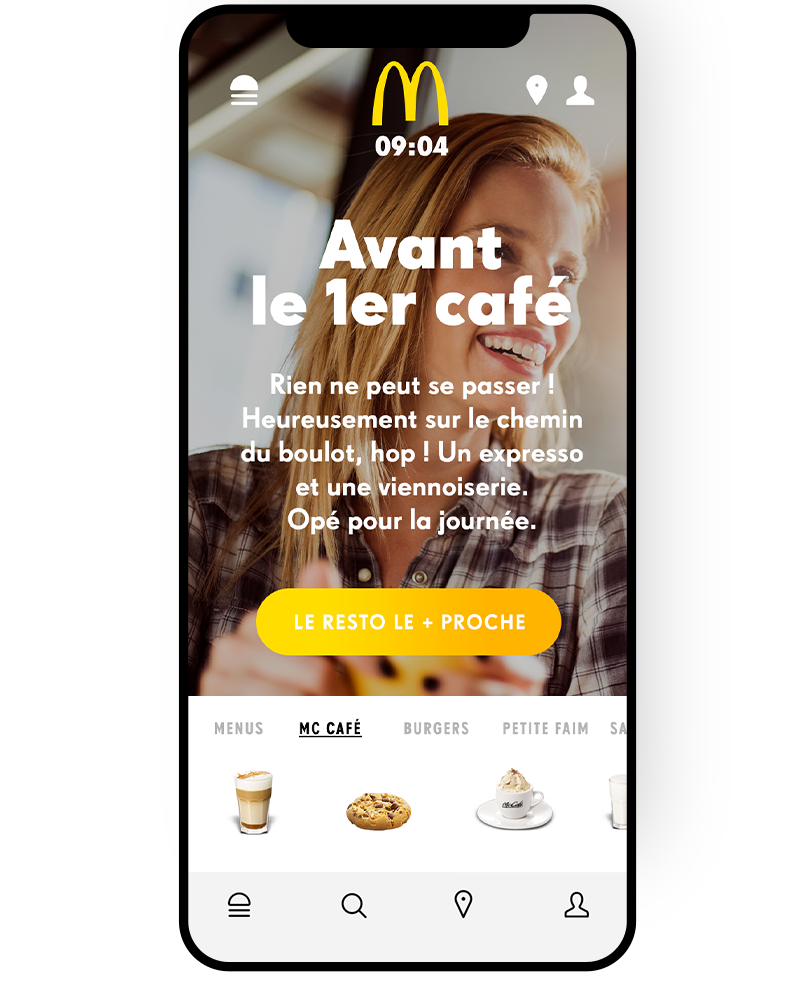The image size is (800, 1000).
Task: Switch to the Menus category tab
Action: click(239, 729)
